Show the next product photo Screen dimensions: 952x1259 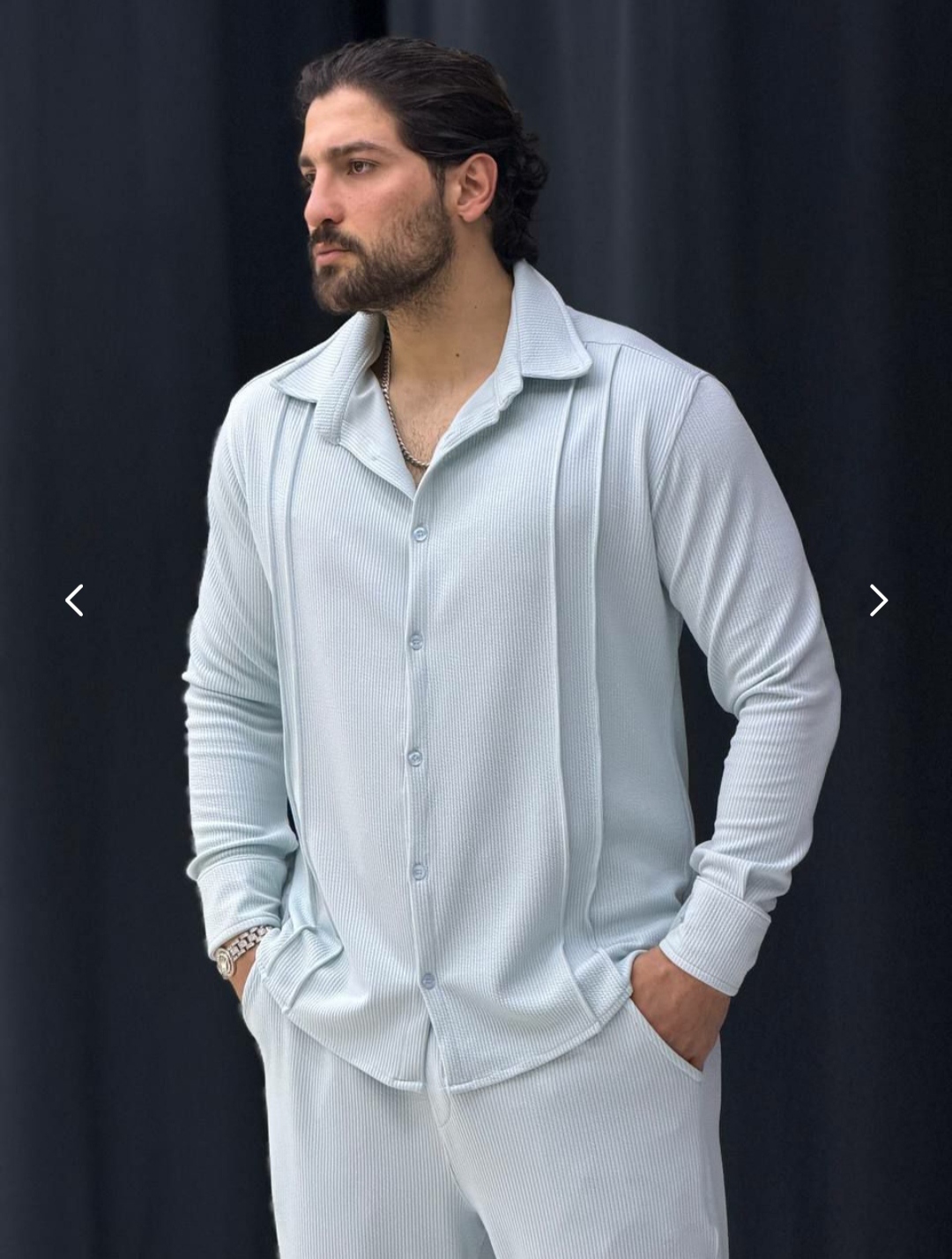pyautogui.click(x=878, y=600)
